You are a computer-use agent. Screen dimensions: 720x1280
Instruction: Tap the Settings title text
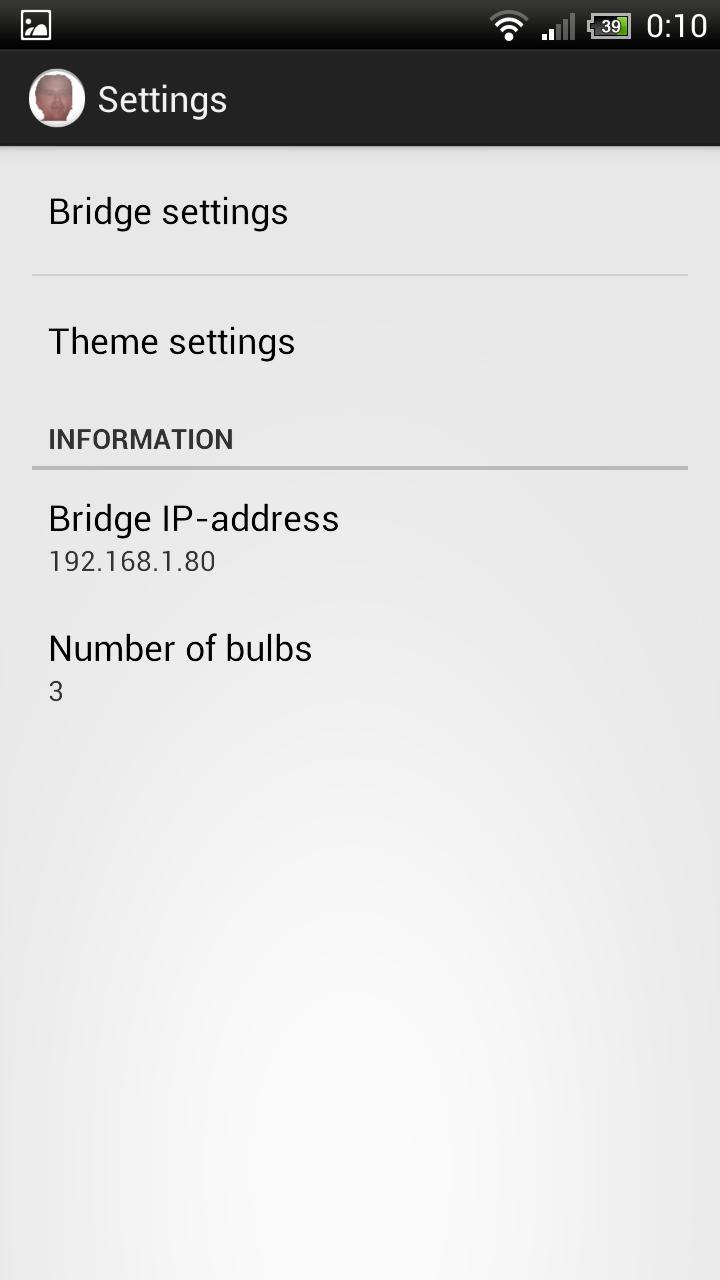tap(162, 97)
